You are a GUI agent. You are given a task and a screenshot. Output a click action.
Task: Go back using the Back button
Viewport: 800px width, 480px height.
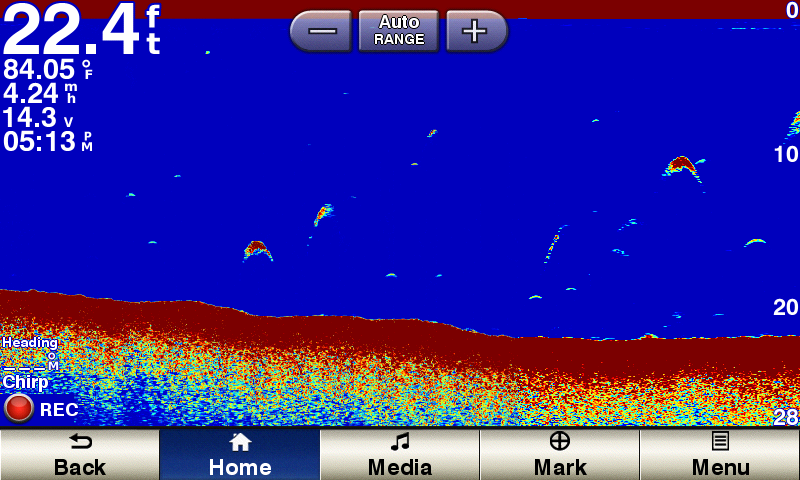(x=80, y=455)
